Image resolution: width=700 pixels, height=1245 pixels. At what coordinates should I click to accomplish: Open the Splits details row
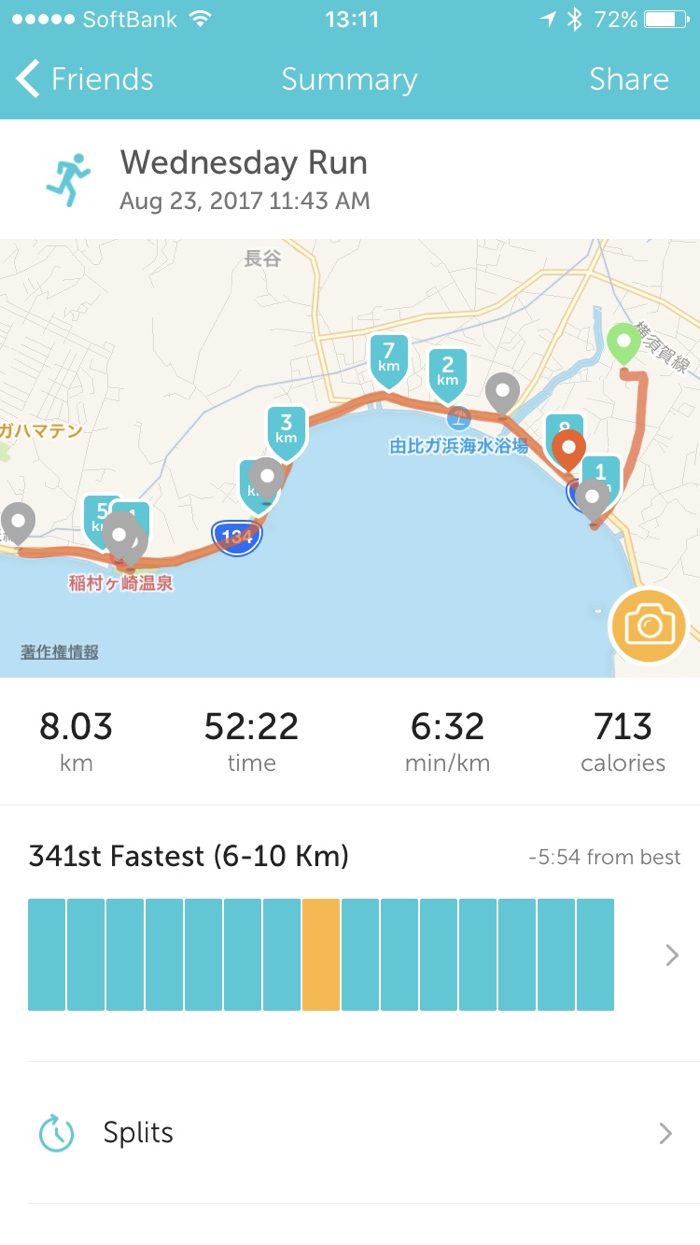pos(350,1133)
